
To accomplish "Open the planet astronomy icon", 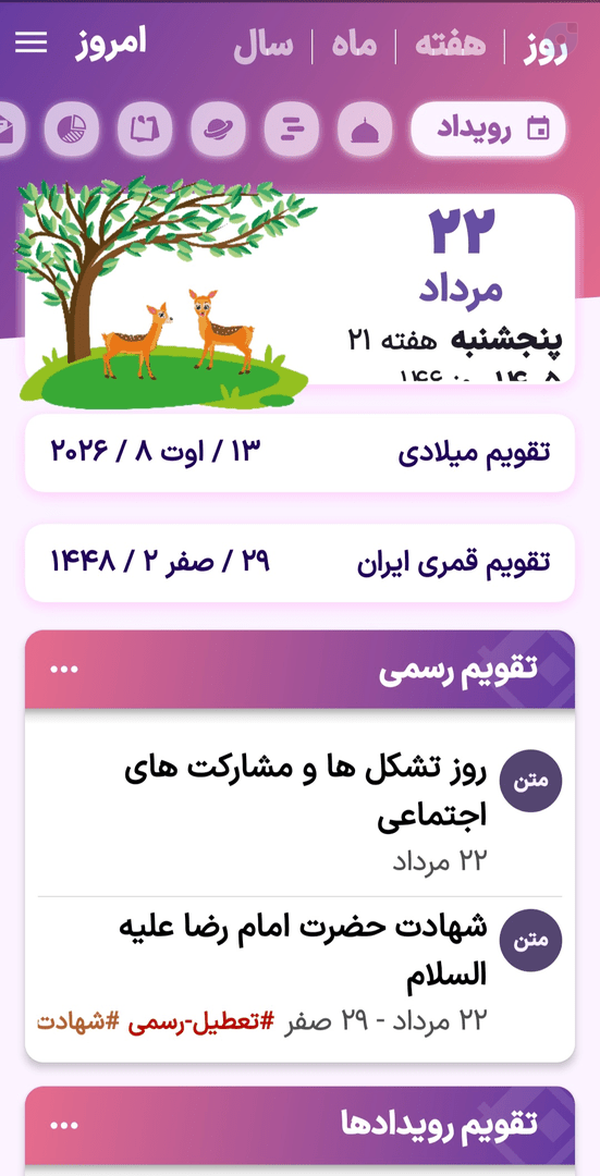I will (x=218, y=129).
